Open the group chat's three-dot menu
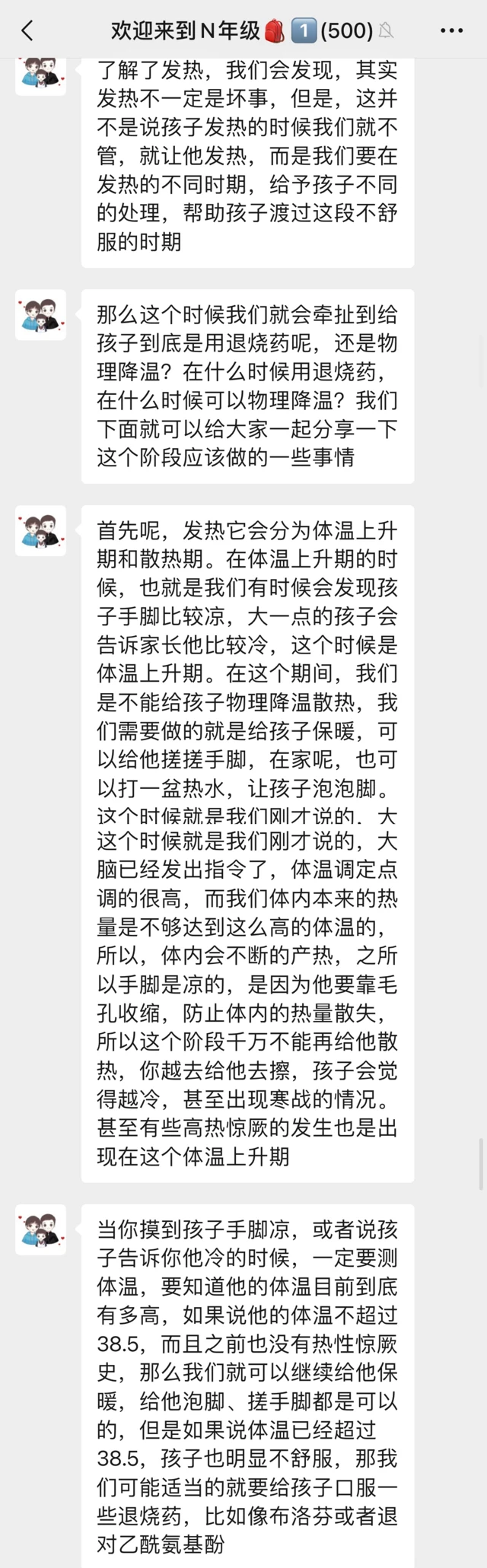 [451, 30]
